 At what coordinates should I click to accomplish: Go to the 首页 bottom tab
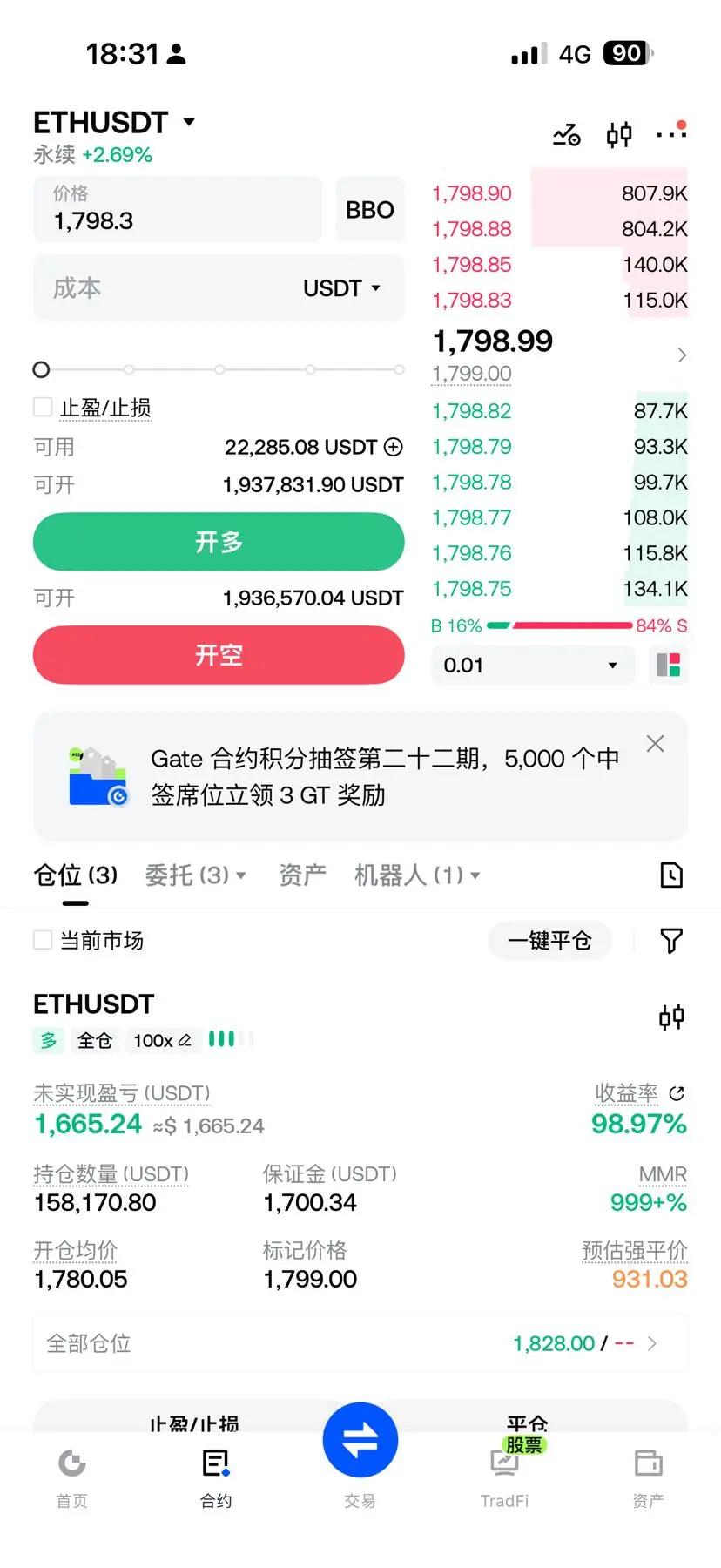72,1477
